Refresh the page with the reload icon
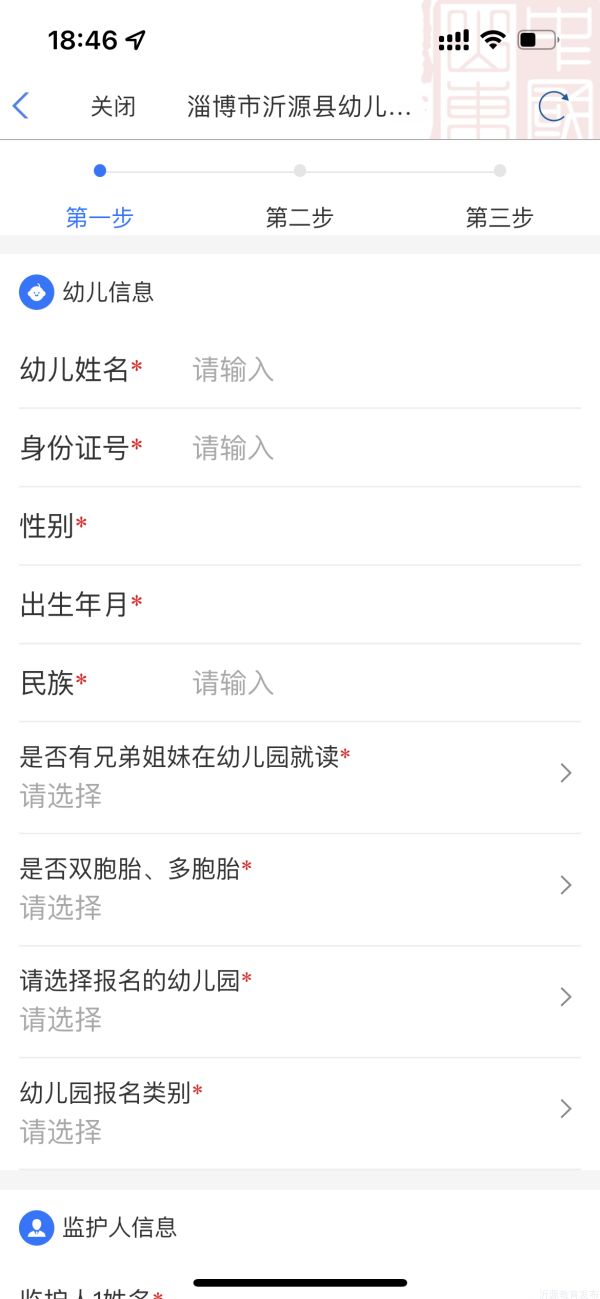 coord(553,106)
